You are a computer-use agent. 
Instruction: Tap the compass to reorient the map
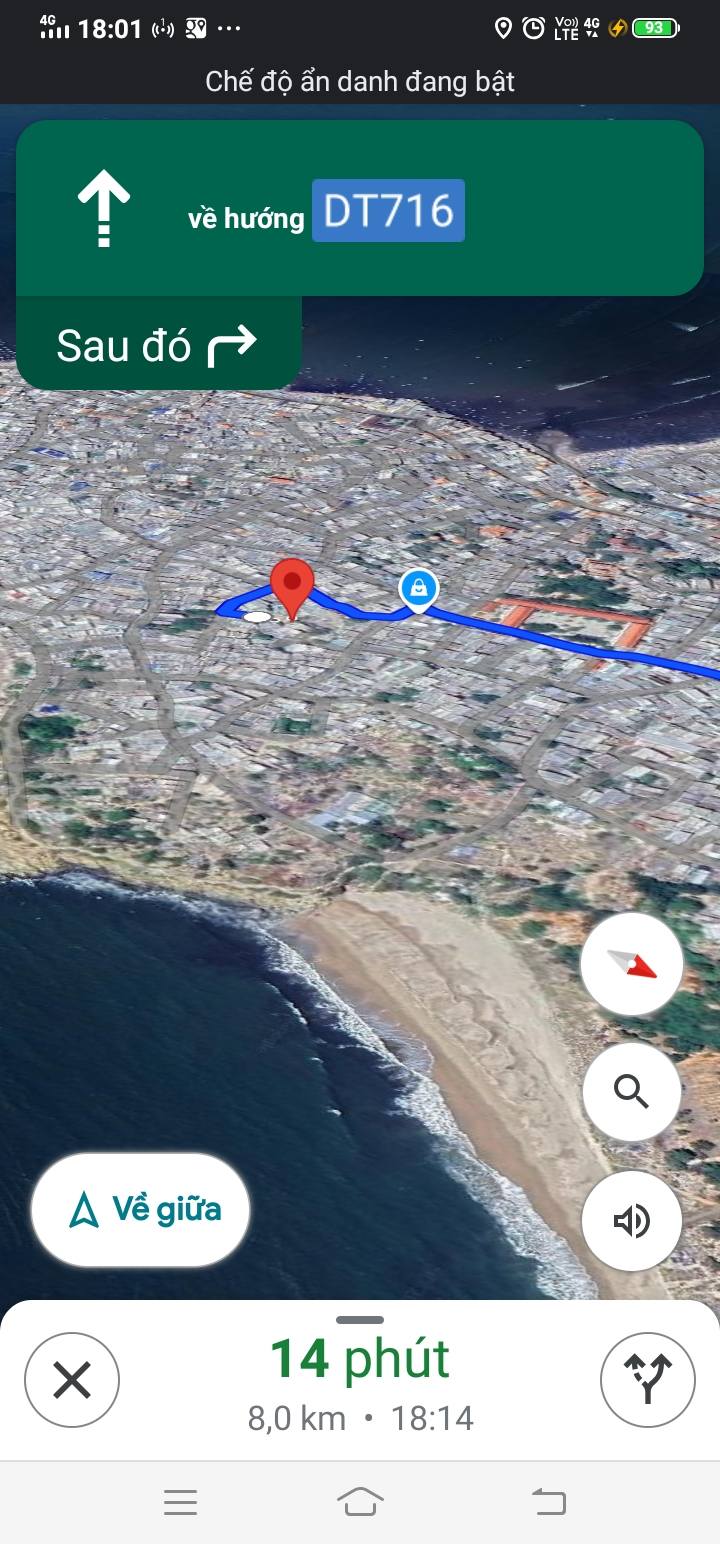631,965
